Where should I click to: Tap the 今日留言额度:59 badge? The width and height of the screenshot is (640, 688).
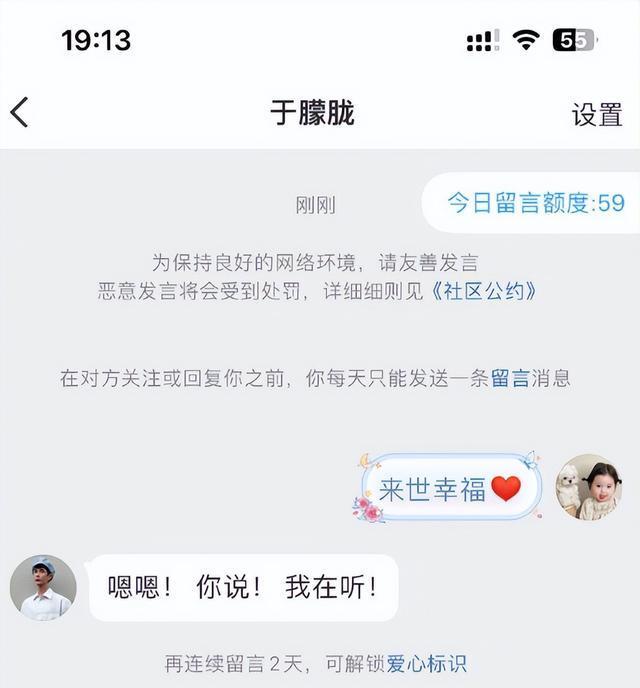tap(535, 203)
